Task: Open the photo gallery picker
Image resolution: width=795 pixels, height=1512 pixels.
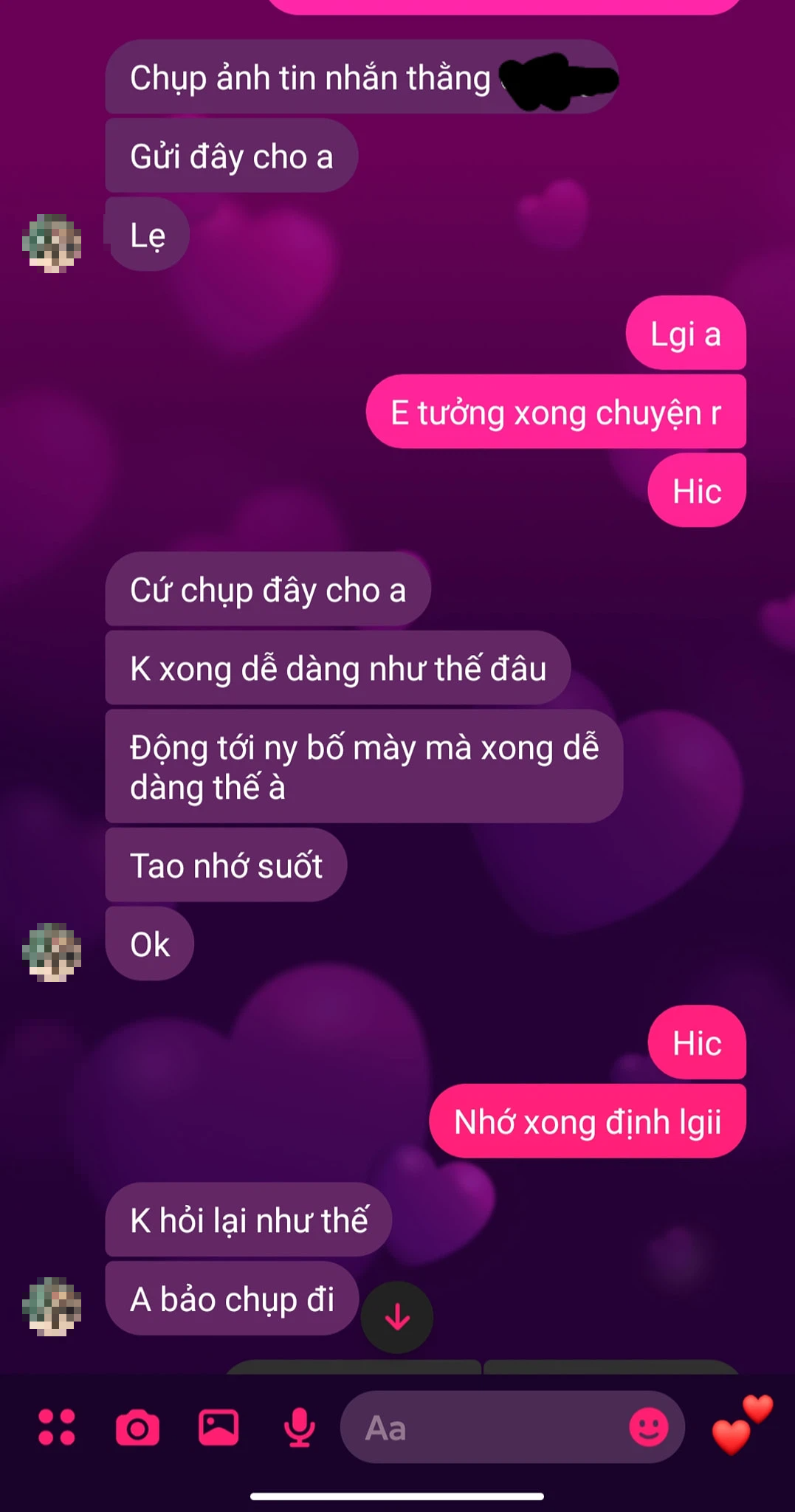Action: click(x=218, y=1427)
